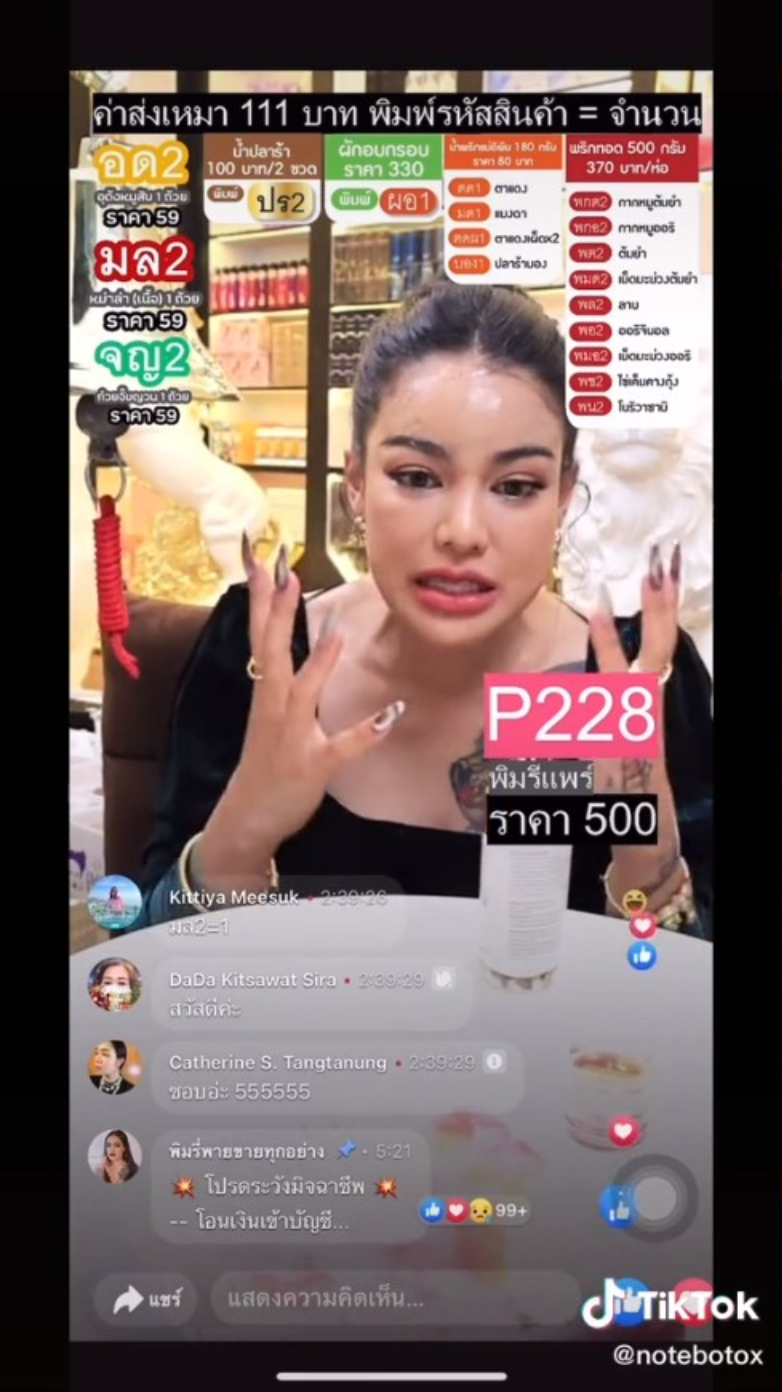Image resolution: width=782 pixels, height=1392 pixels.
Task: Tap the info icon beside Catherine's comment
Action: coord(494,1063)
